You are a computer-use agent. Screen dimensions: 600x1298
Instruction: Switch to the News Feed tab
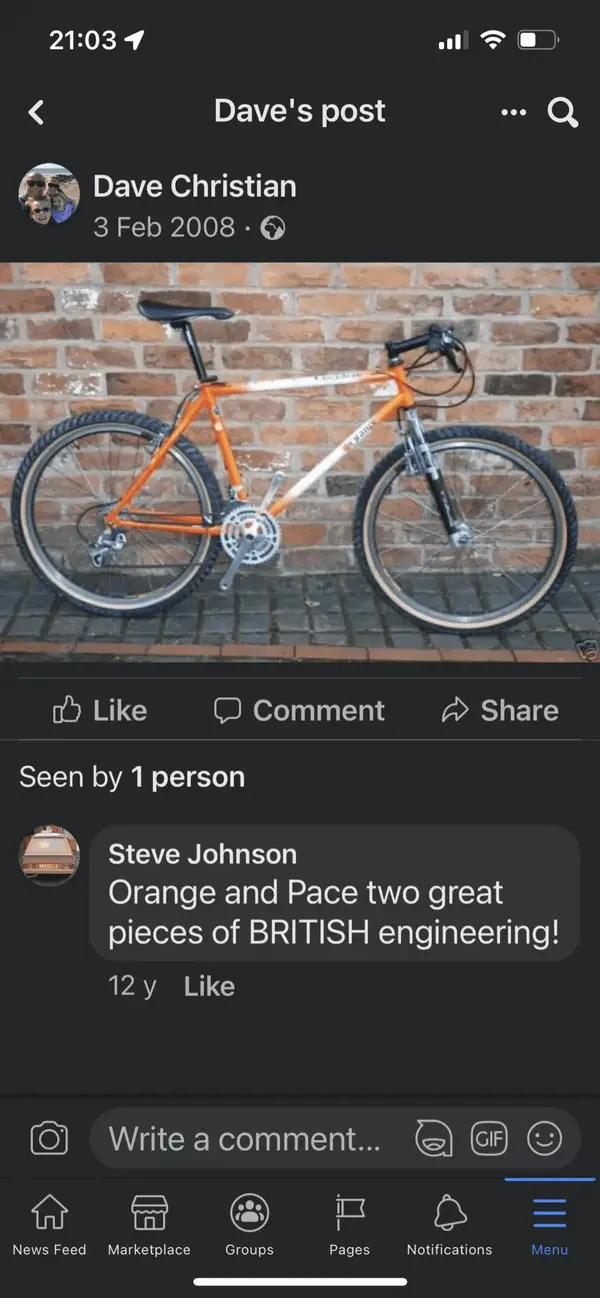(49, 1226)
